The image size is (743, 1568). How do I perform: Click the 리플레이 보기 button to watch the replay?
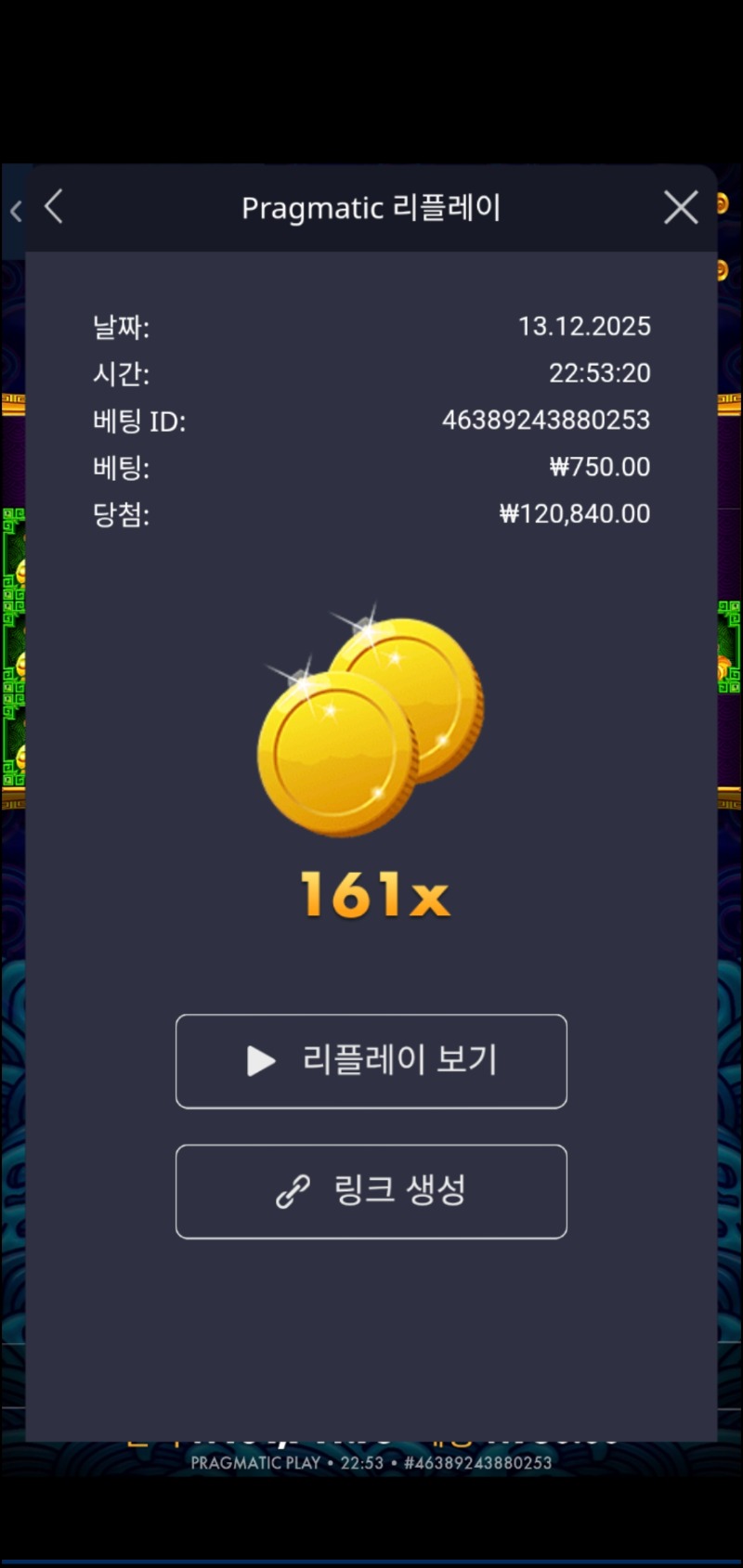pos(371,1061)
